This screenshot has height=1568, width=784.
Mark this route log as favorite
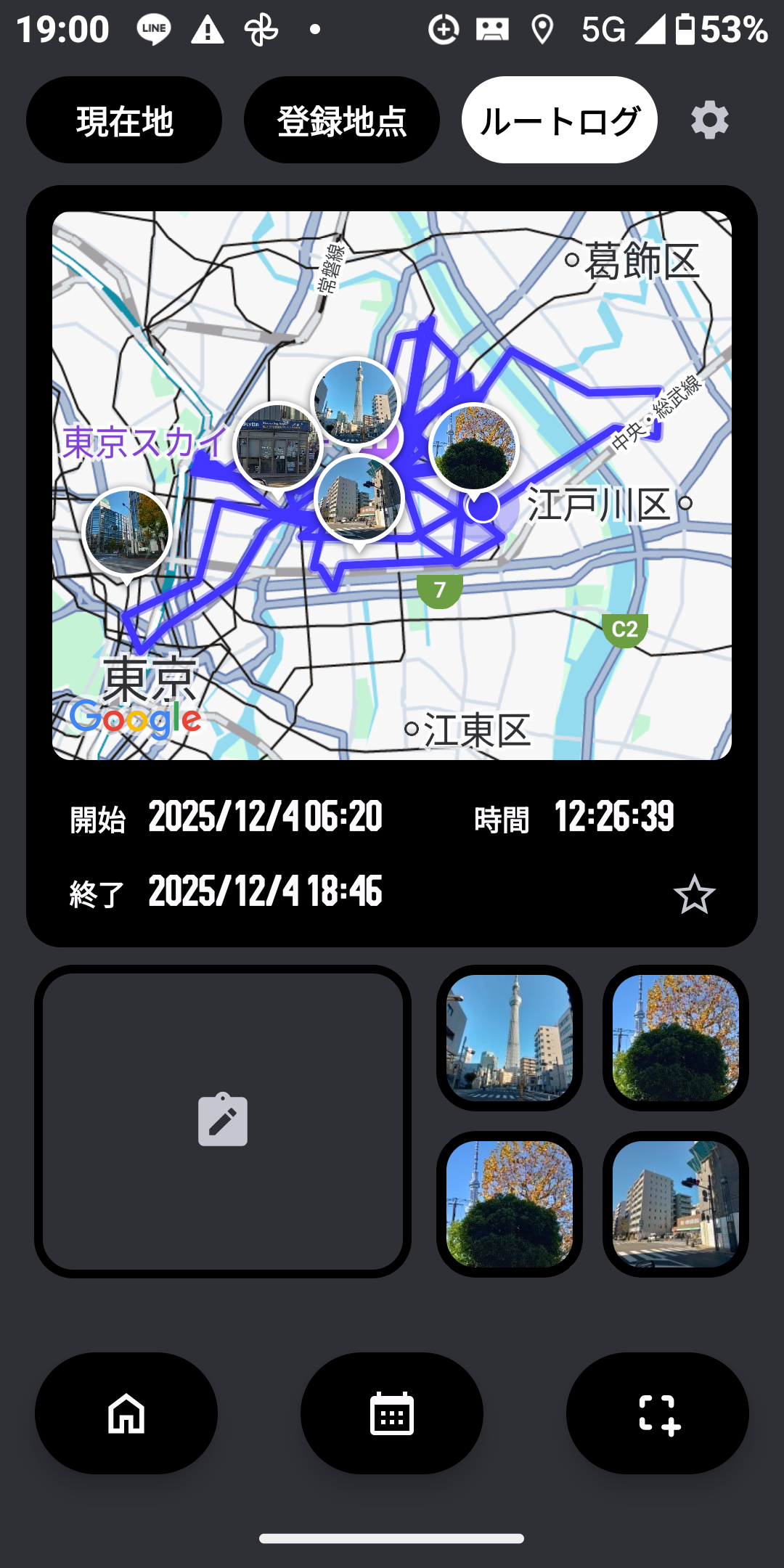694,894
